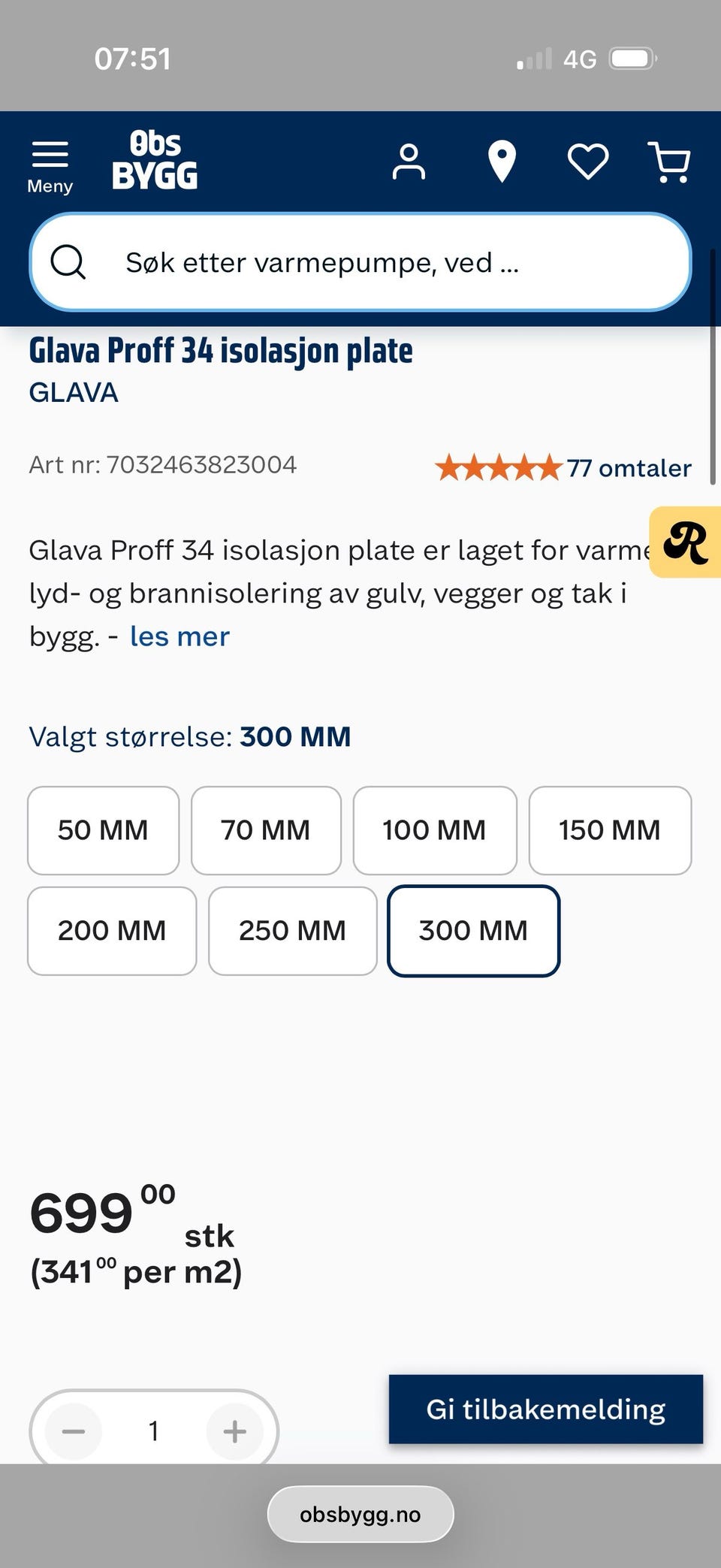Select the 50 MM size option
Image resolution: width=721 pixels, height=1568 pixels.
pyautogui.click(x=103, y=830)
